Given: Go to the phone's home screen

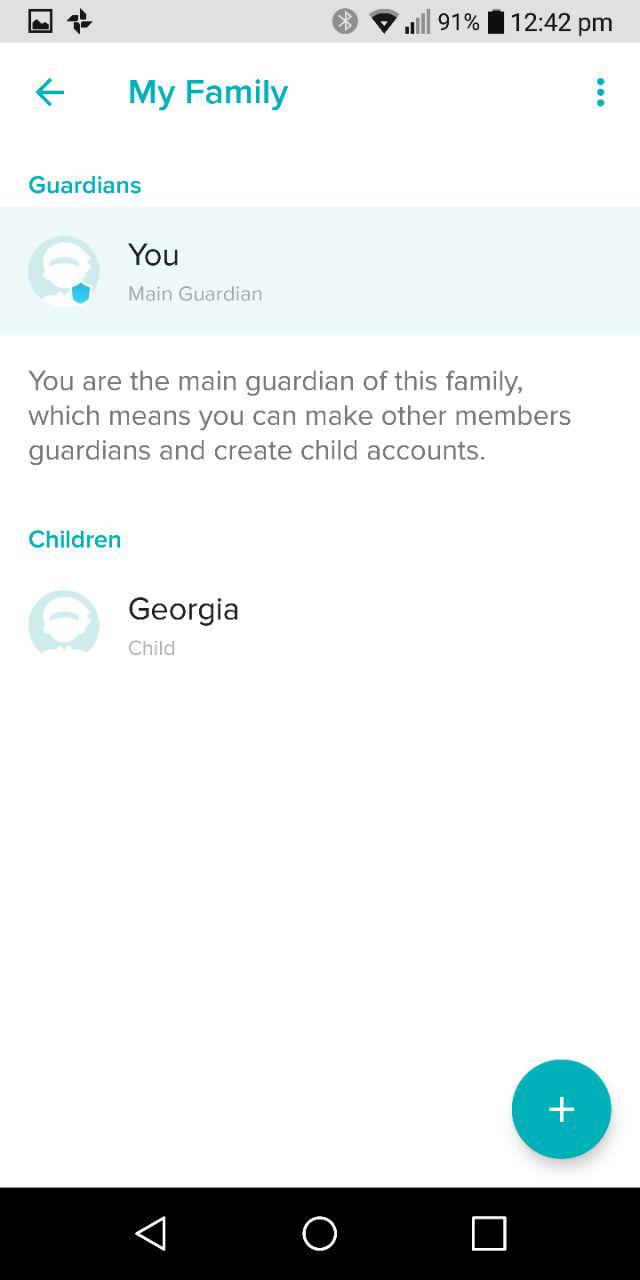Looking at the screenshot, I should click(320, 1233).
